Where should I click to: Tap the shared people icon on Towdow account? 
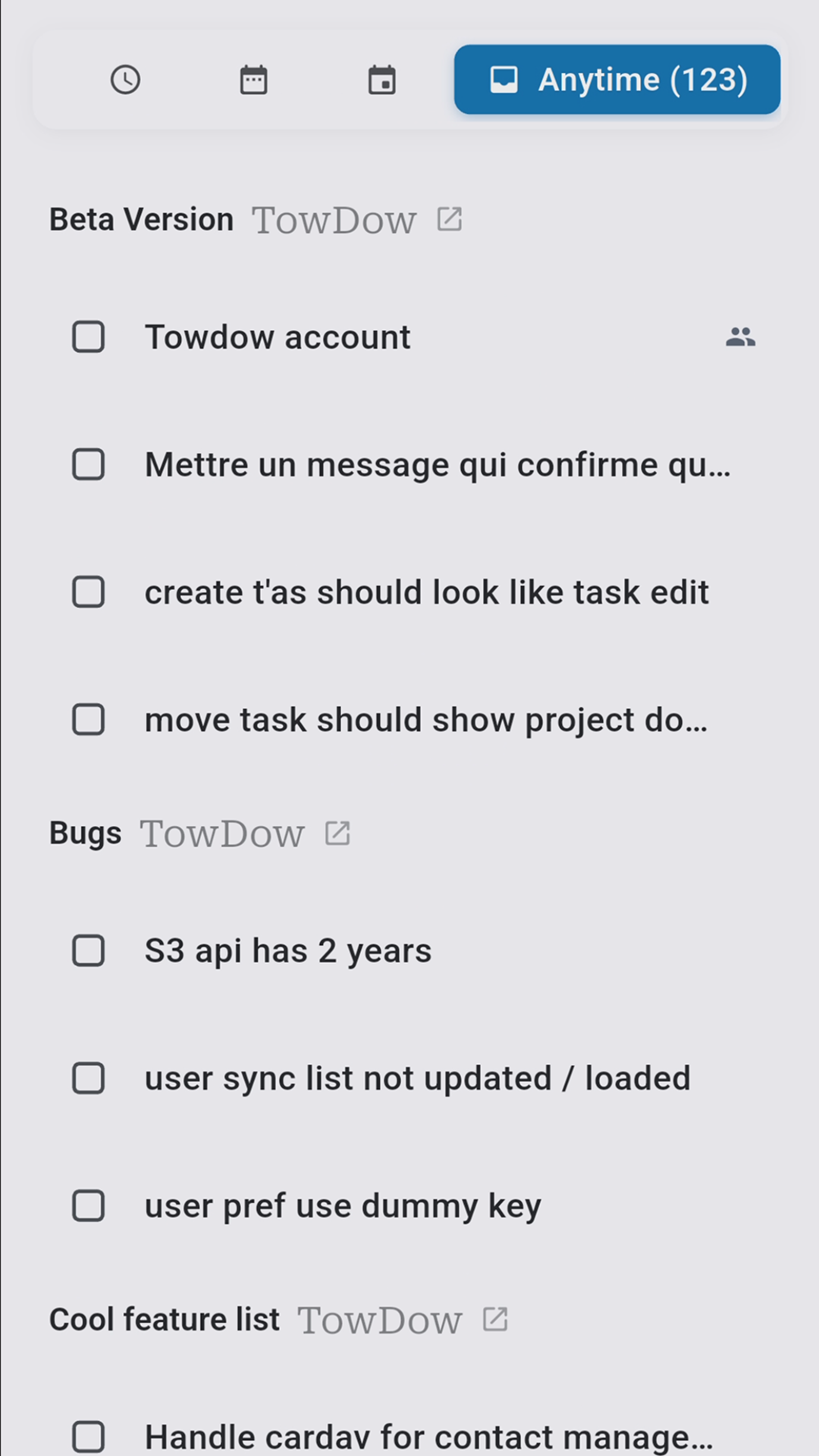740,337
